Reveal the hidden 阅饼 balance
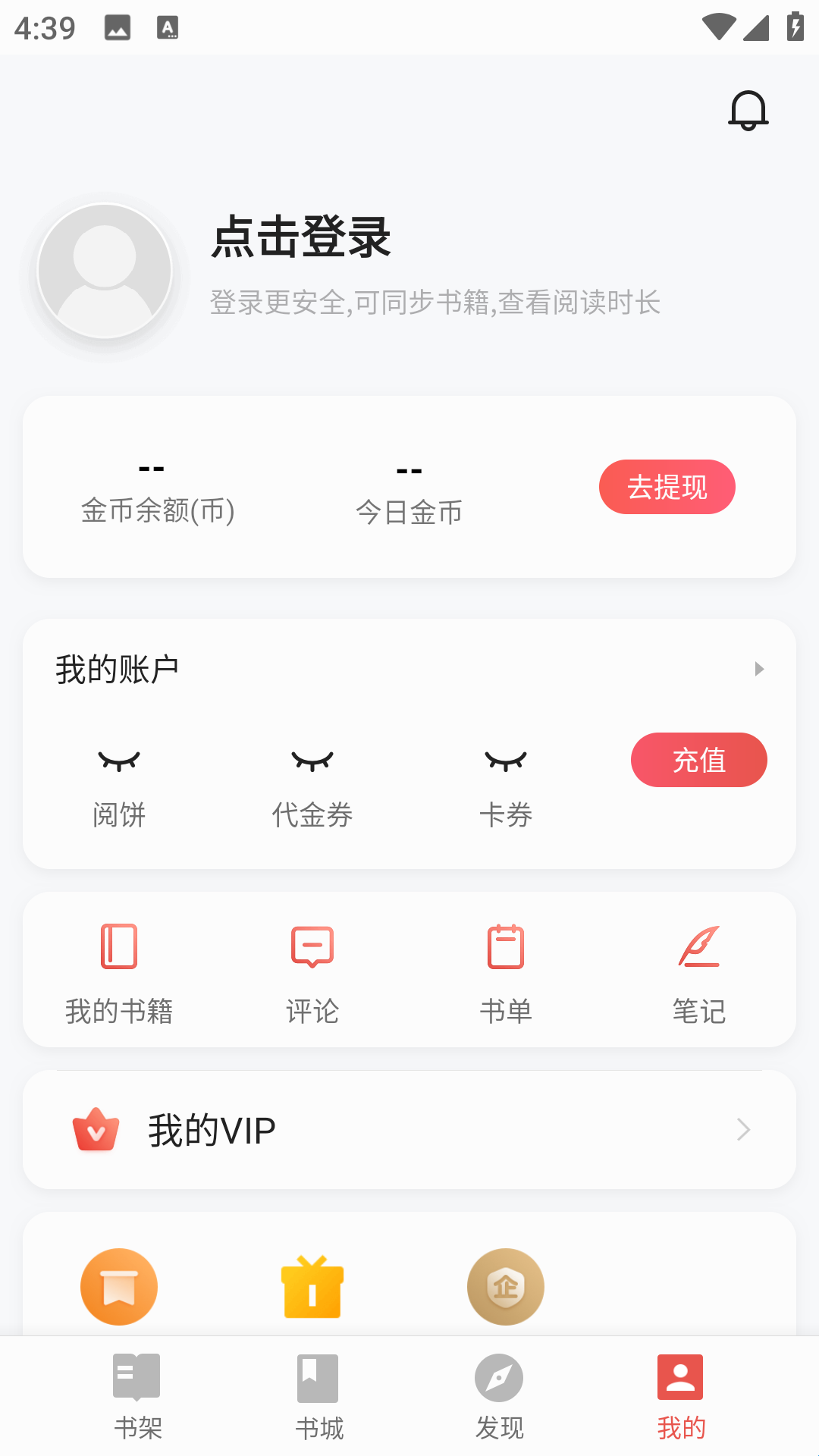The height and width of the screenshot is (1456, 819). pos(119,760)
